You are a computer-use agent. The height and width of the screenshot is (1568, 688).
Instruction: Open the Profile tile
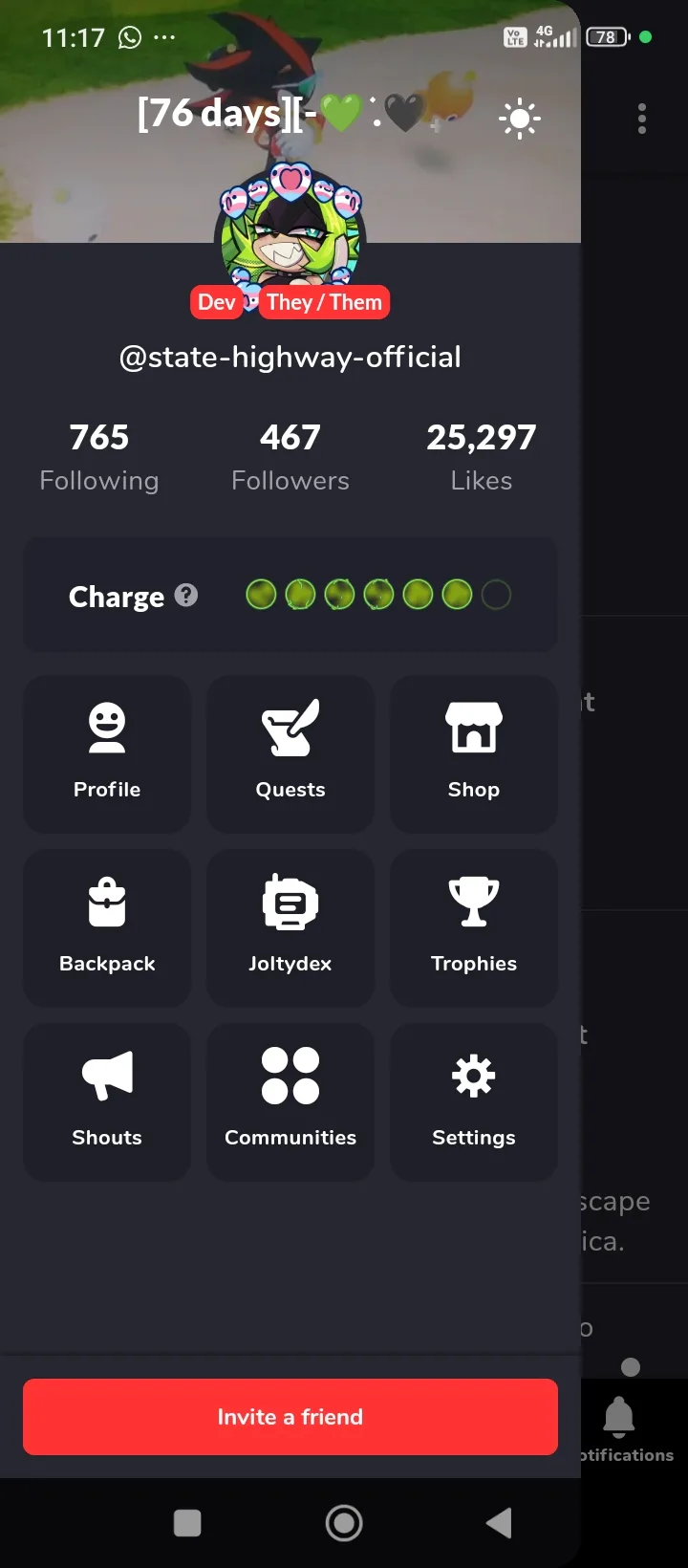coord(107,753)
